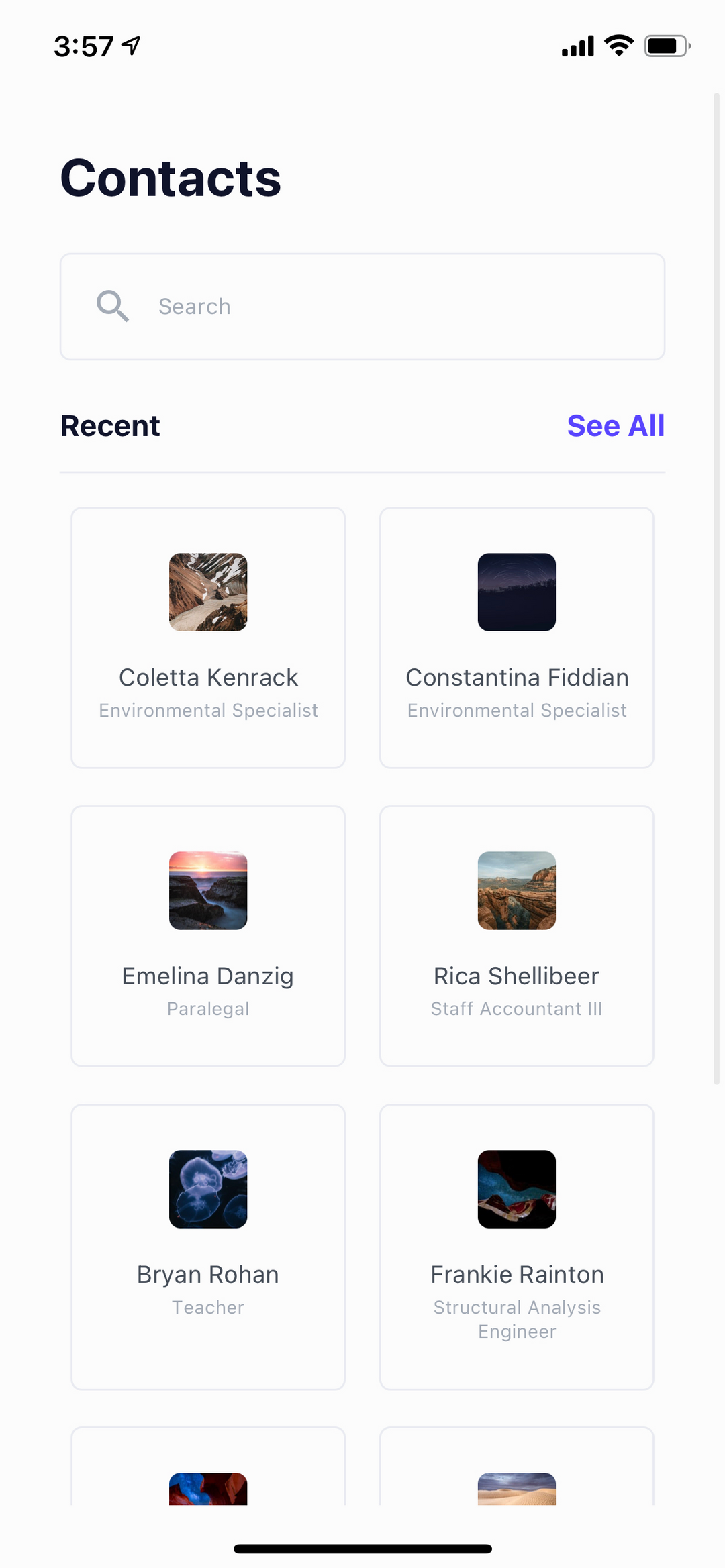Viewport: 725px width, 1568px height.
Task: Click Emelina Danzig's sunset photo thumbnail
Action: pyautogui.click(x=208, y=891)
